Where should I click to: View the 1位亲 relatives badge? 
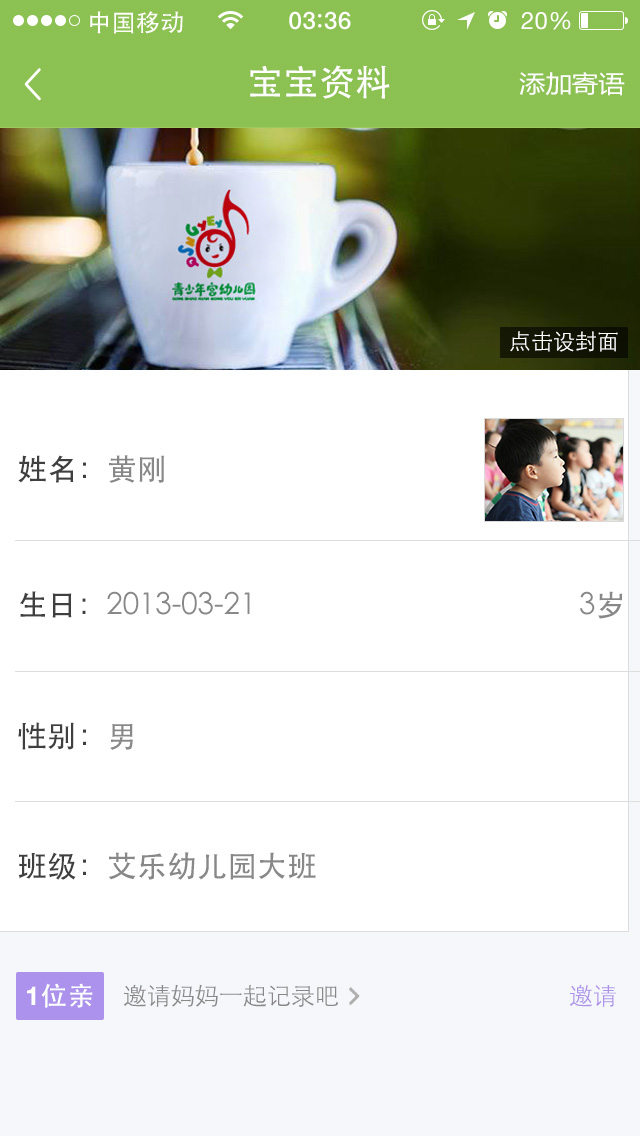click(60, 996)
